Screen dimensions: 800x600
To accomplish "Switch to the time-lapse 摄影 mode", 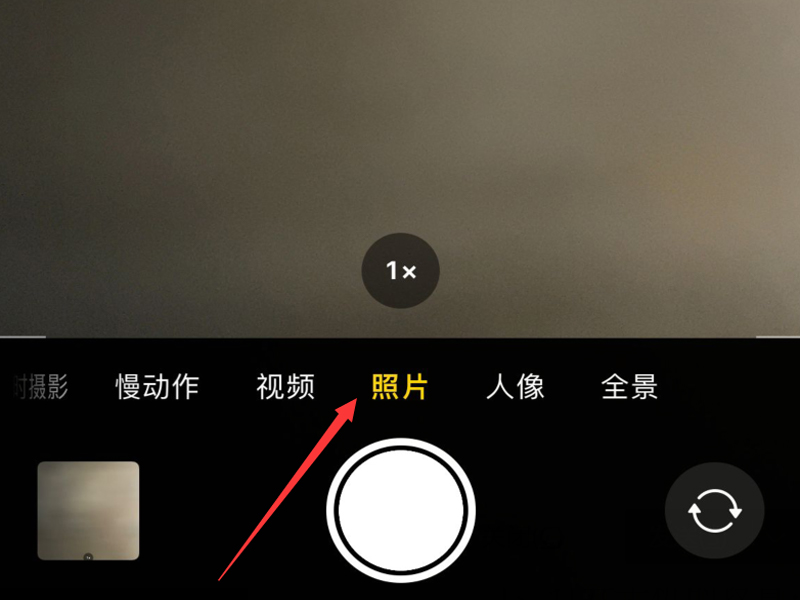I will [x=40, y=387].
